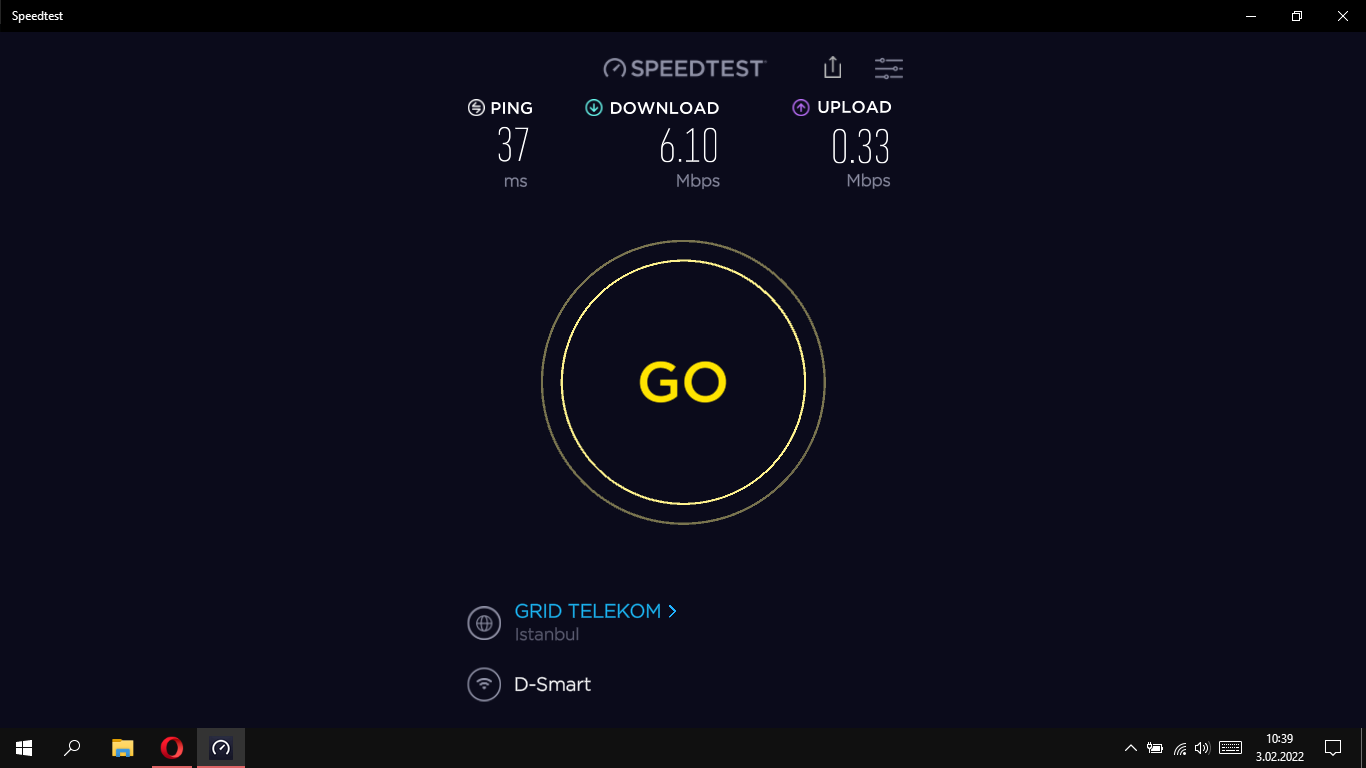The image size is (1366, 768).
Task: Change server from GRID TELEKOM
Action: point(595,611)
